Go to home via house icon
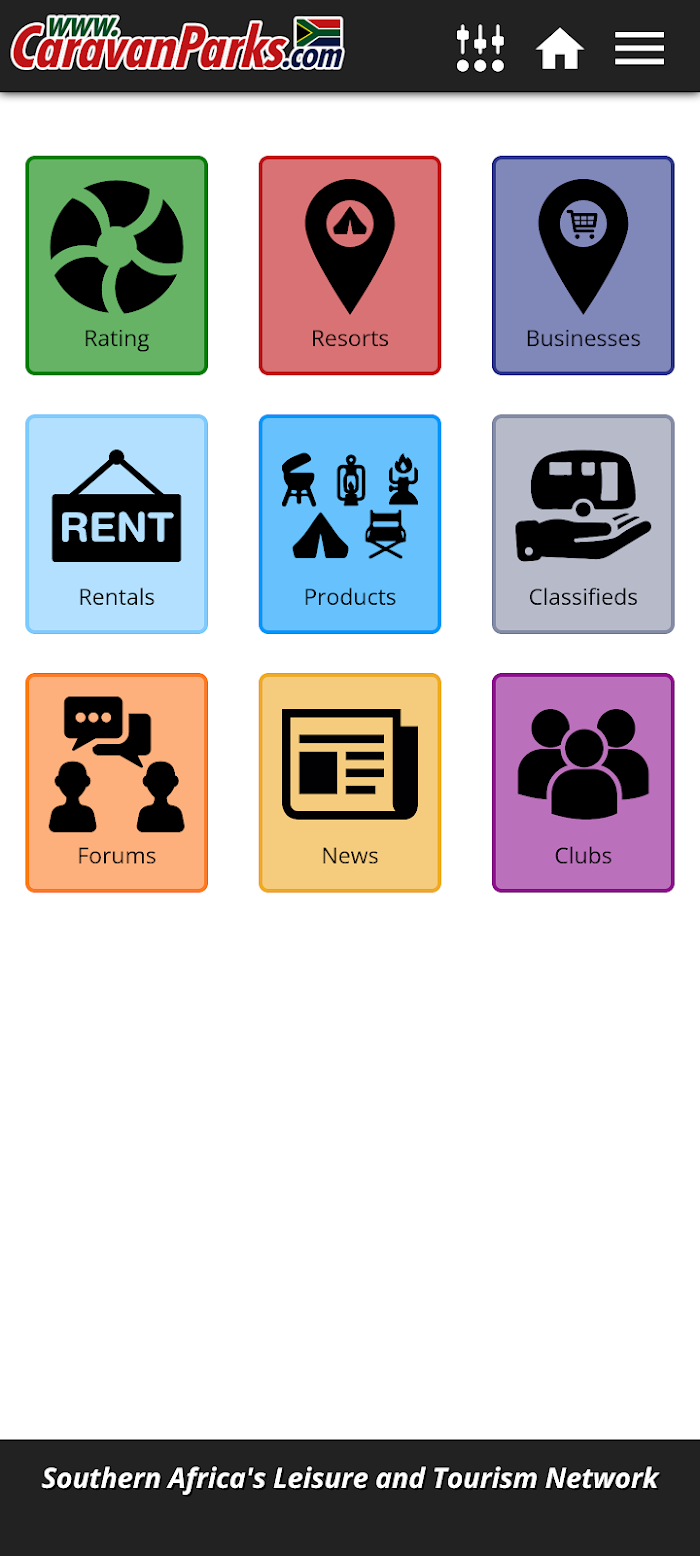Image resolution: width=700 pixels, height=1556 pixels. coord(560,48)
